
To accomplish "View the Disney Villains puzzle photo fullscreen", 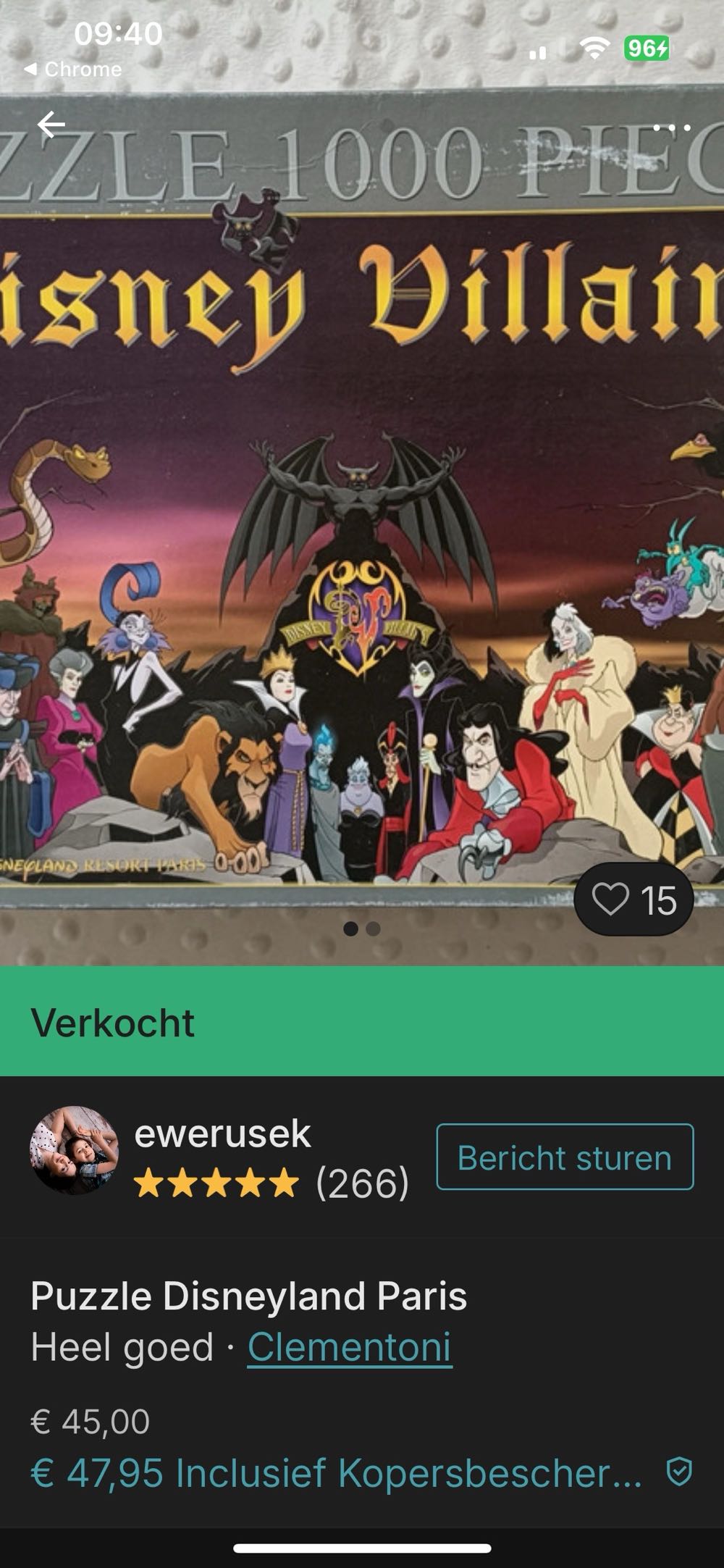I will (x=362, y=543).
